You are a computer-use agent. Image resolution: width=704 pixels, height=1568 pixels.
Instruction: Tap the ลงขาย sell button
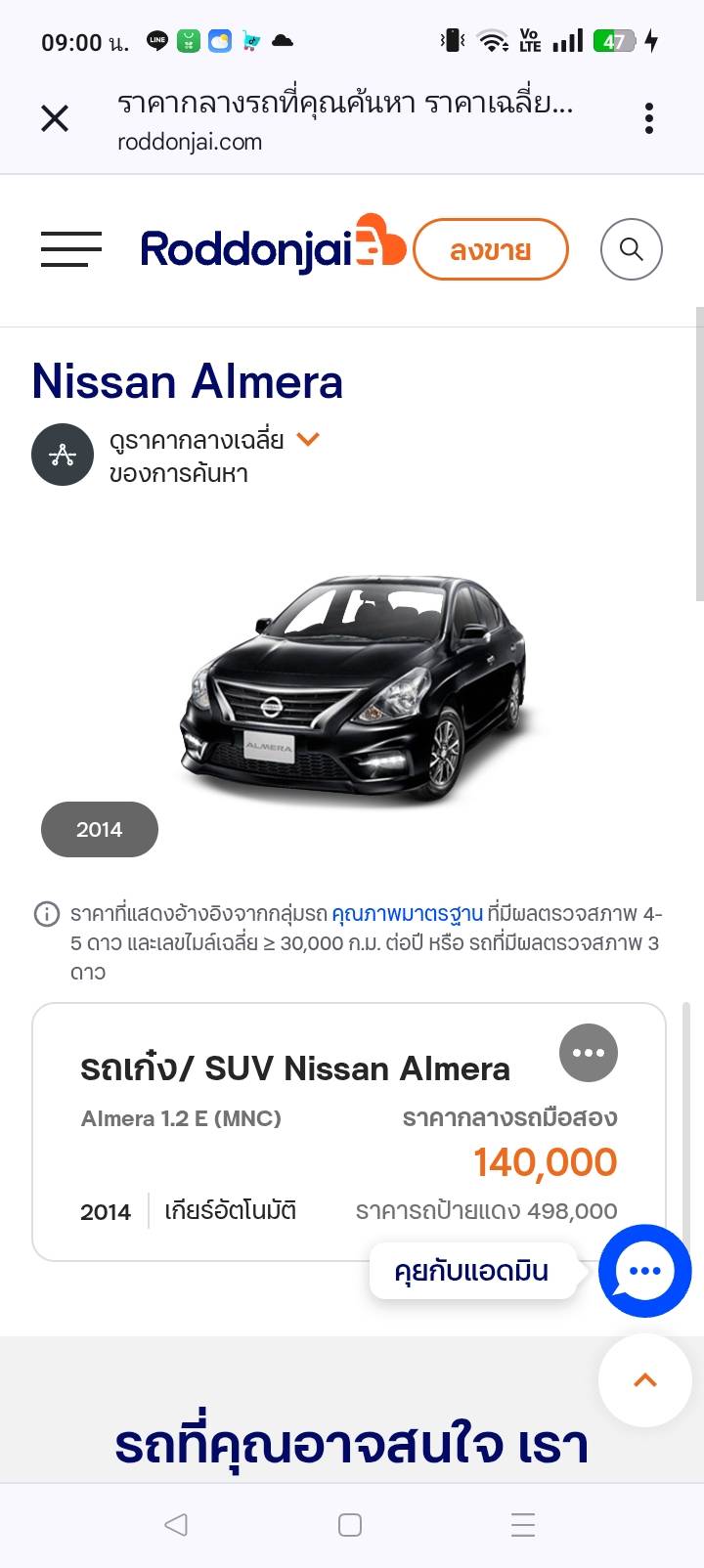click(x=491, y=249)
